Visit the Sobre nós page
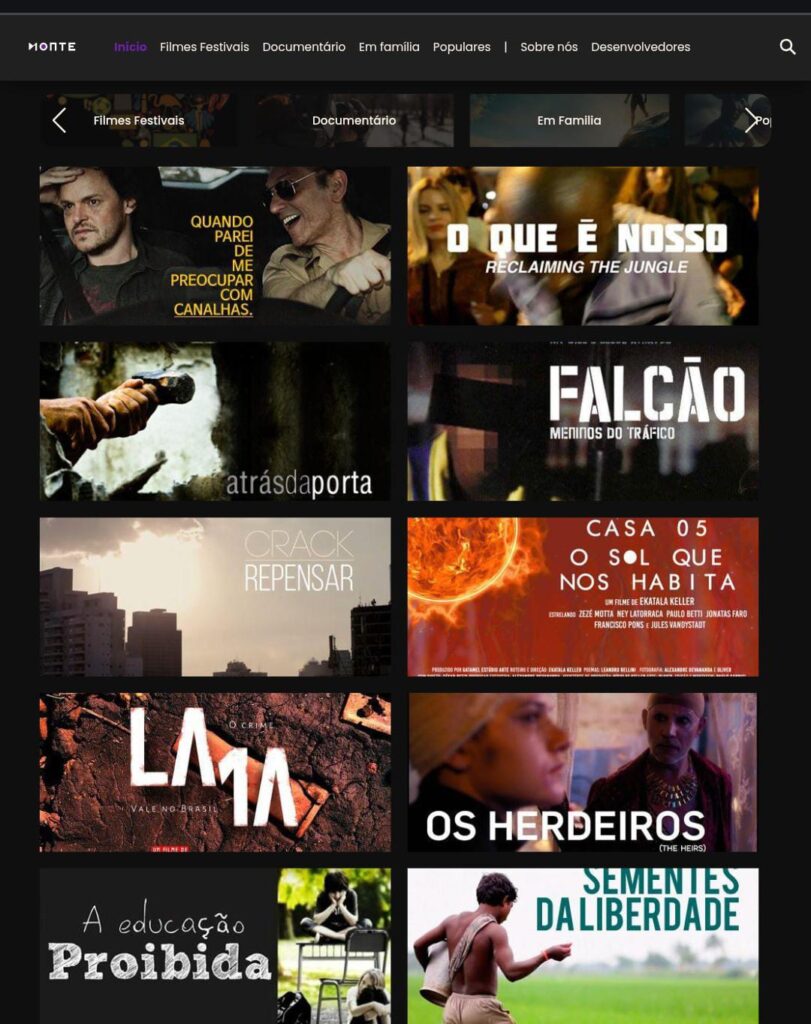 (549, 47)
